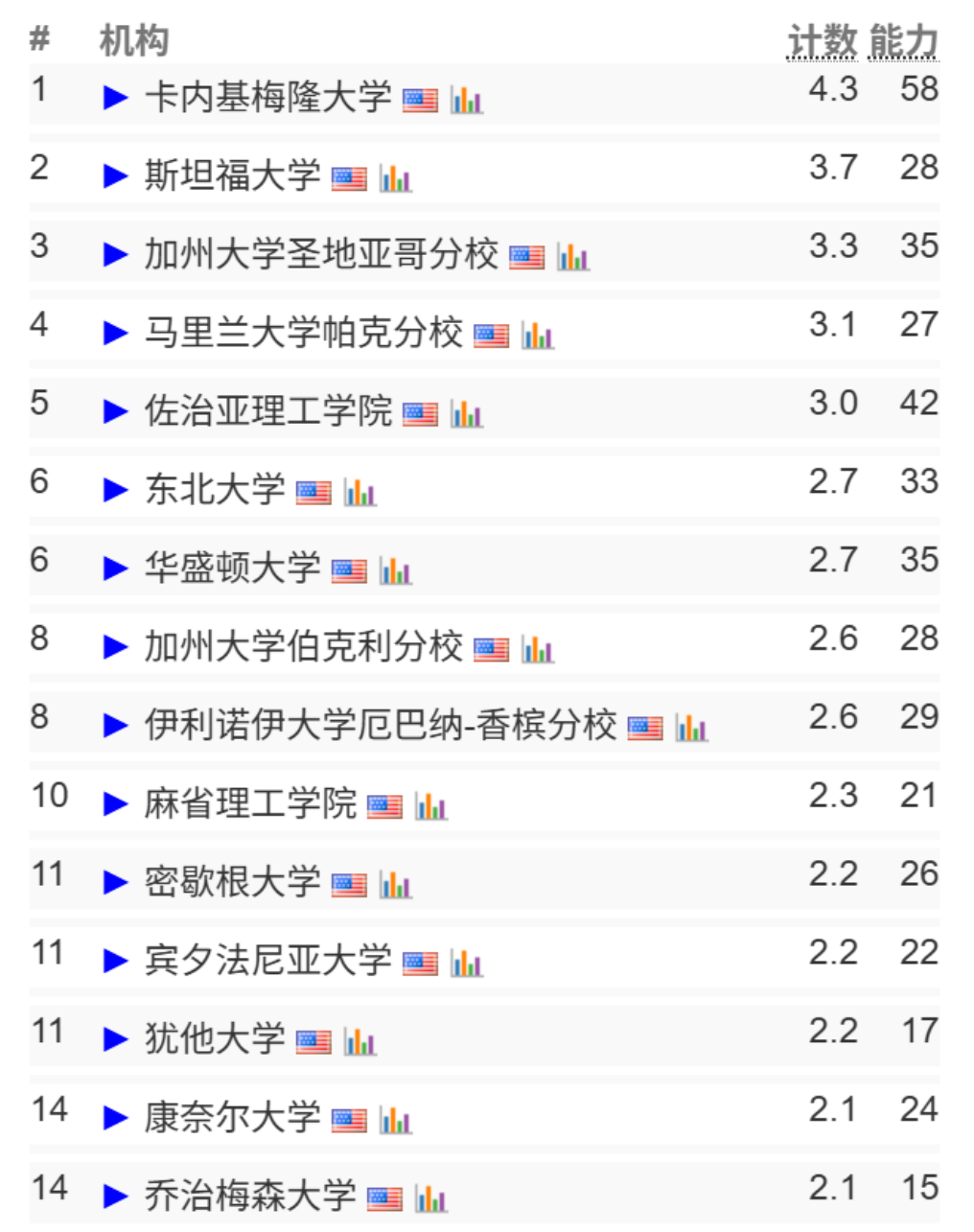Show the chart for 宾夕法尼亚大学
This screenshot has height=1232, width=974.
point(467,965)
